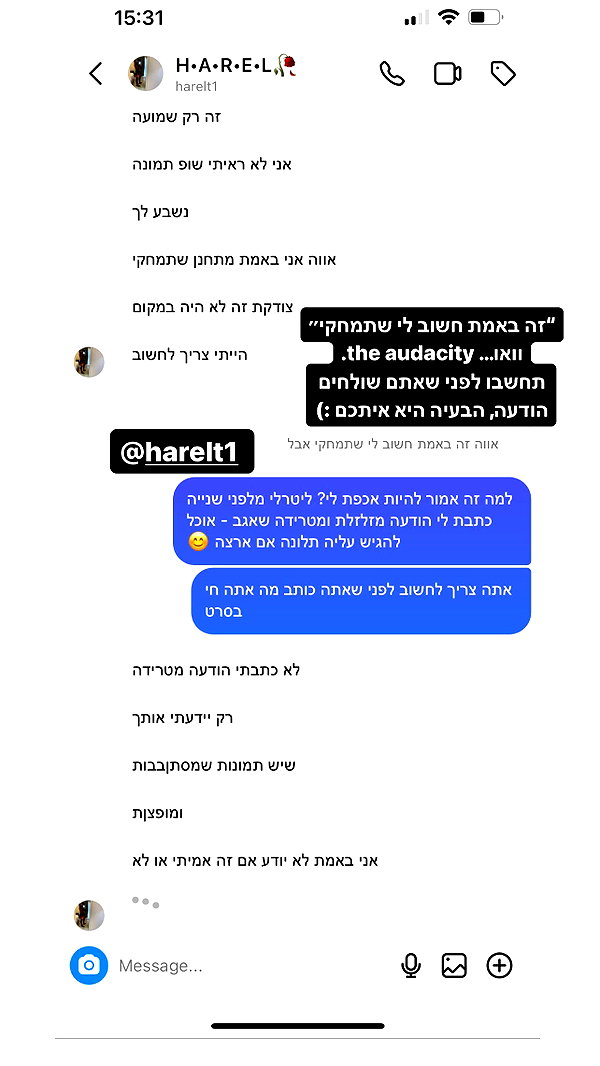Attach a photo from the gallery

(454, 965)
